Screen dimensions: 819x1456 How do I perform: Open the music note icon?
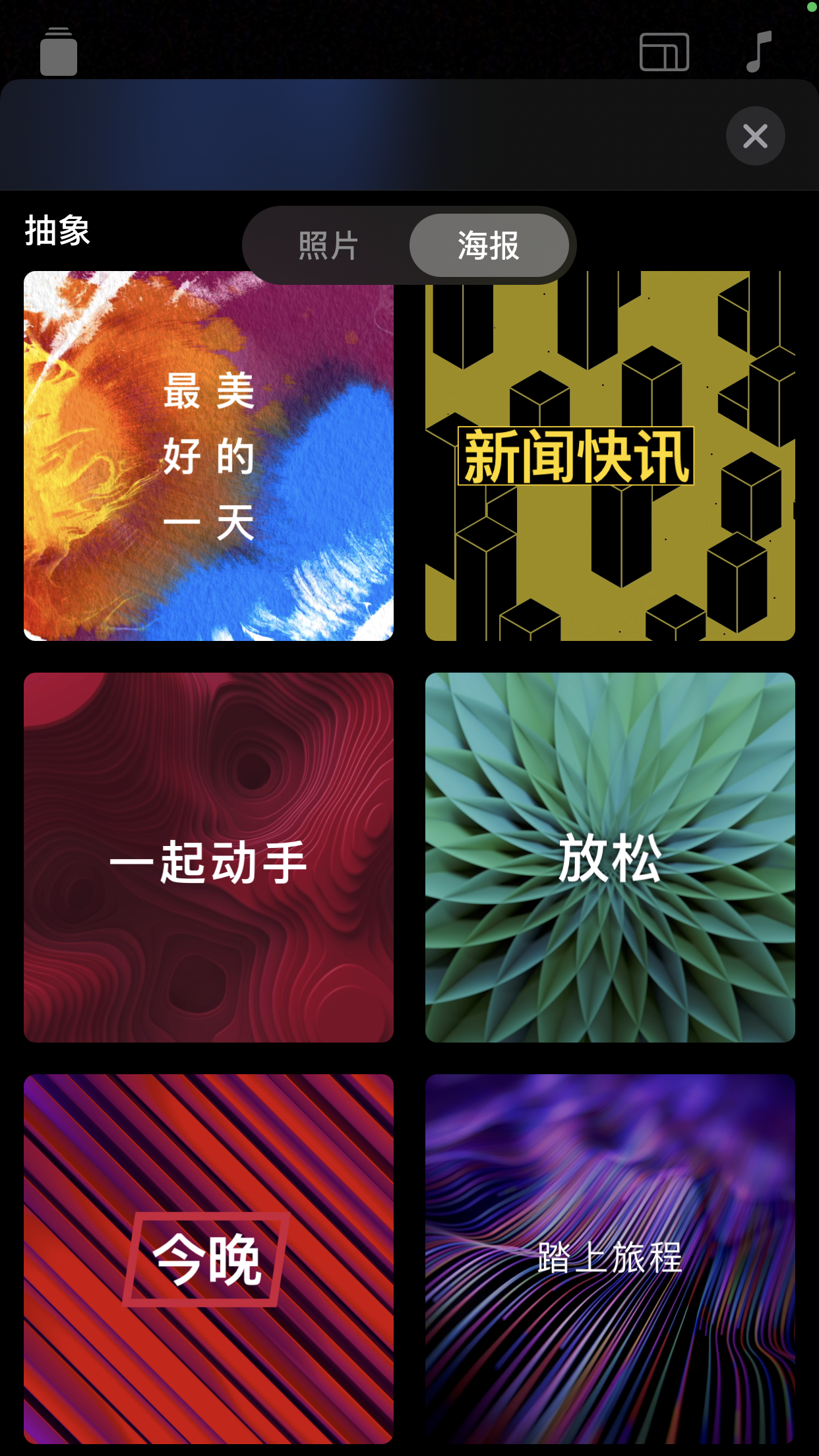coord(758,51)
